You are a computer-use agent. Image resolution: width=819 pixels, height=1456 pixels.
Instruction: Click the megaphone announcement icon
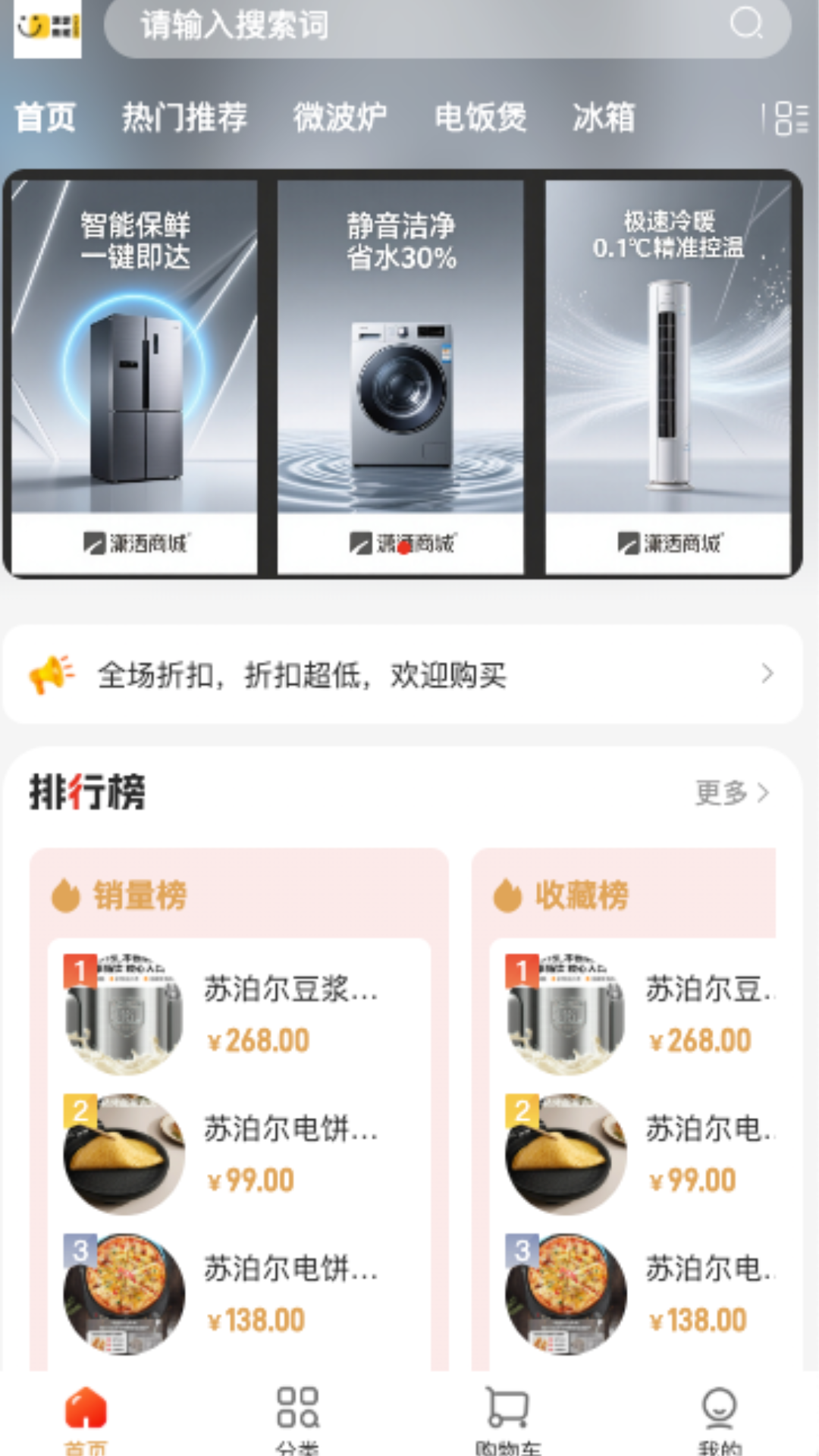click(x=55, y=673)
